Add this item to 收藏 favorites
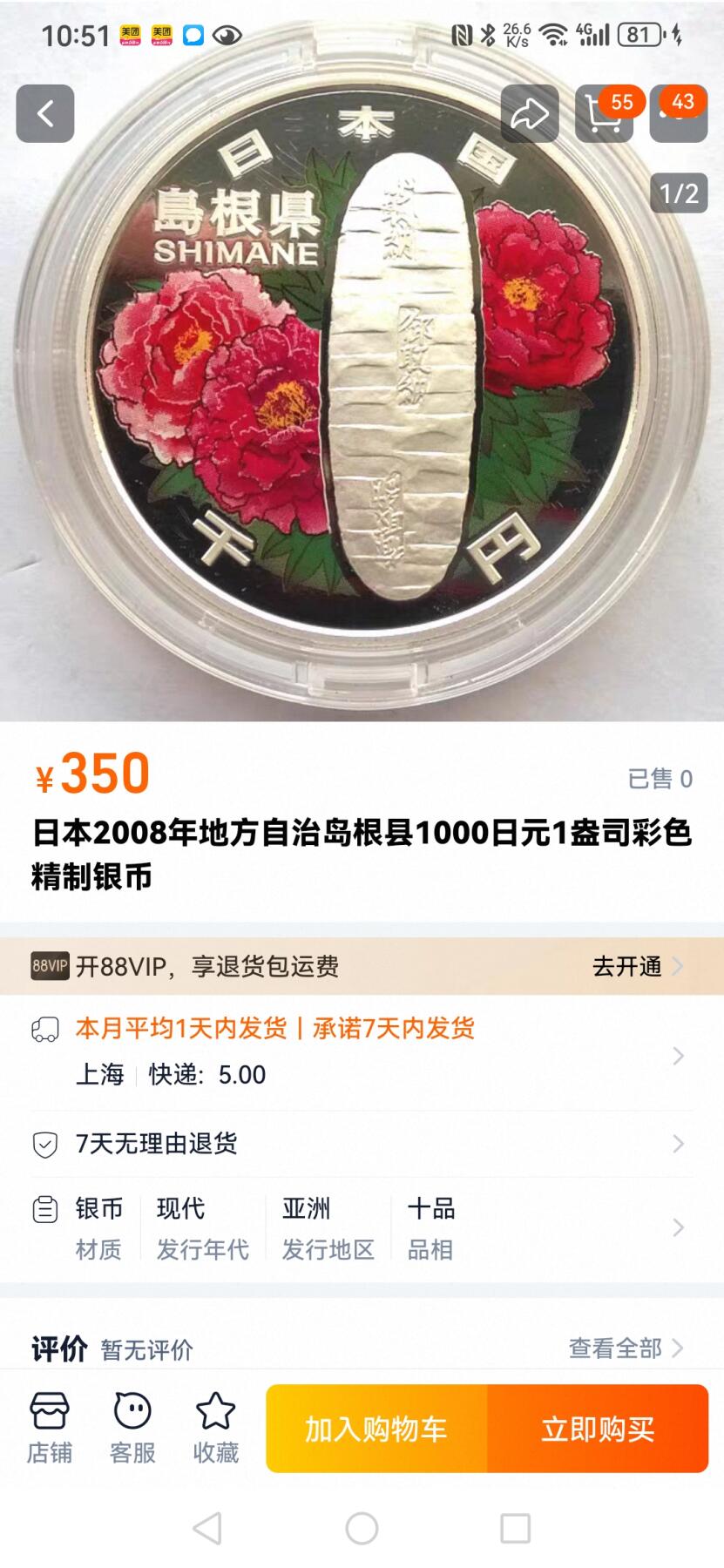This screenshot has width=724, height=1568. [215, 1429]
